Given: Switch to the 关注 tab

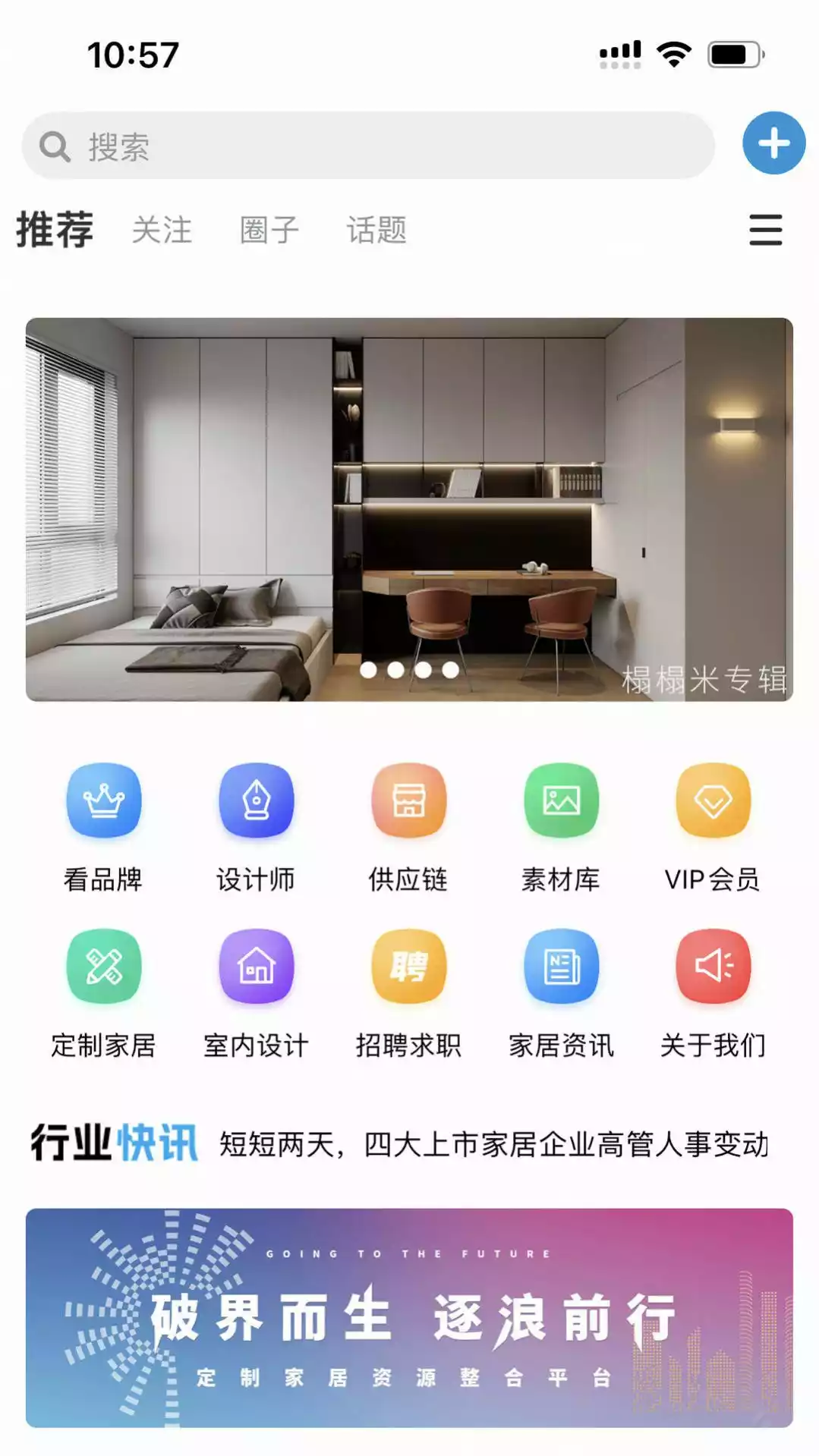Looking at the screenshot, I should pyautogui.click(x=161, y=231).
